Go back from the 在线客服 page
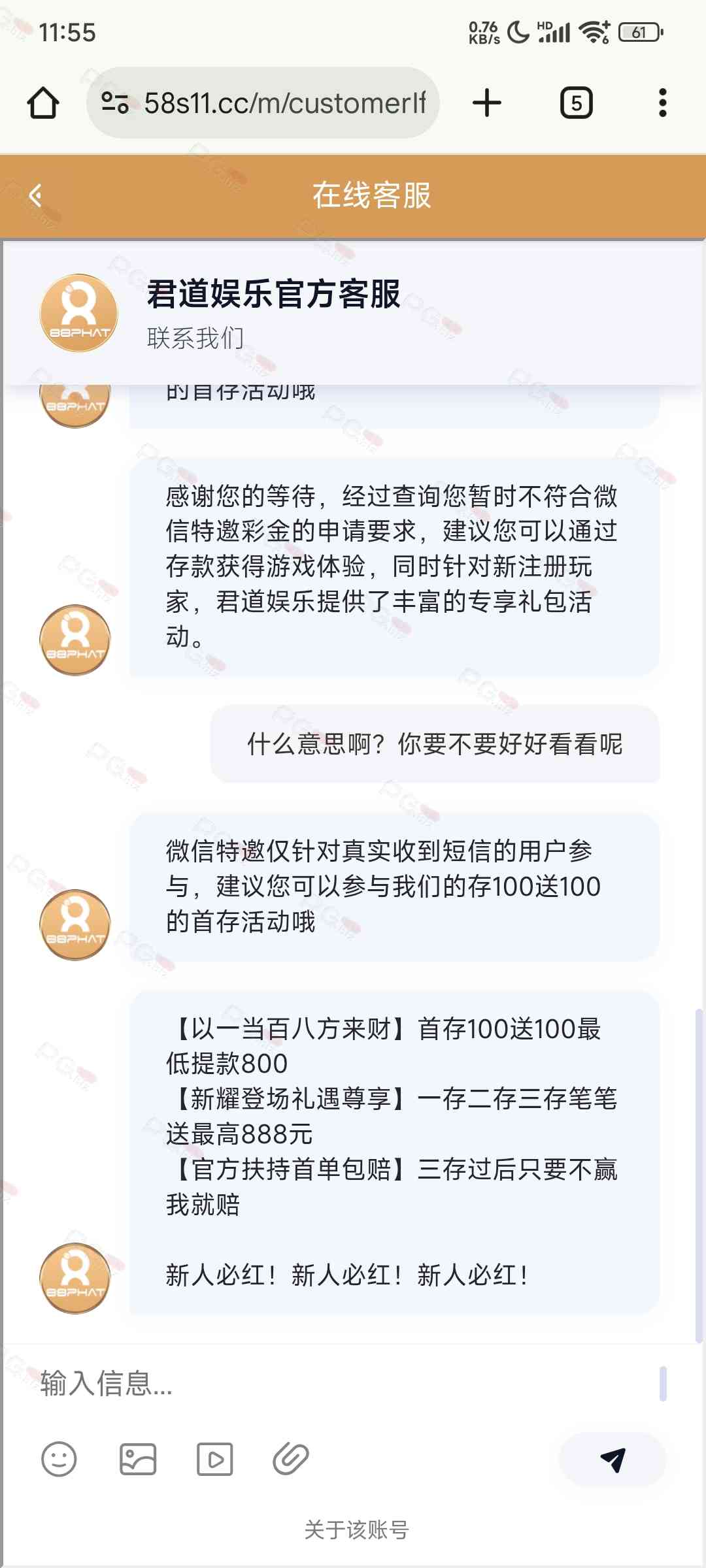Screen dimensions: 706x1568 coord(36,195)
